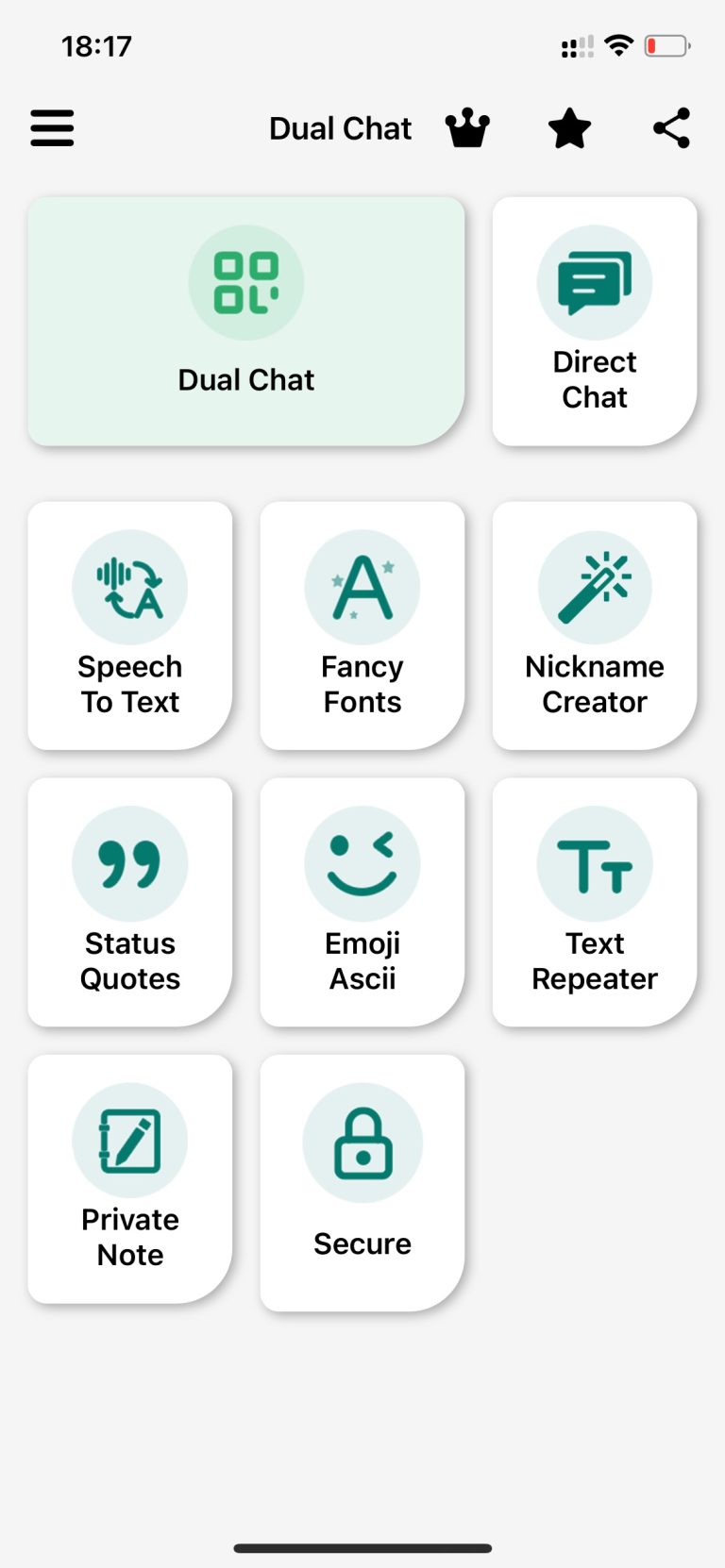Open the Dual Chat QR icon
Image resolution: width=725 pixels, height=1568 pixels.
[245, 281]
